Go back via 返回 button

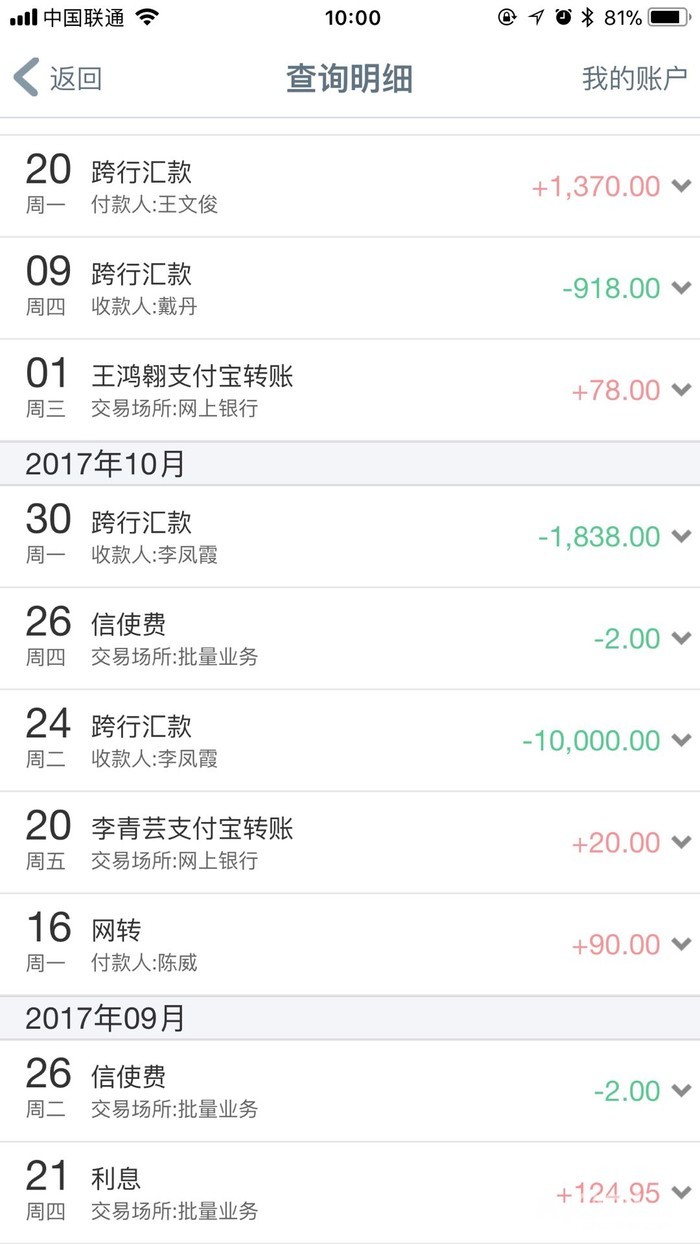58,78
